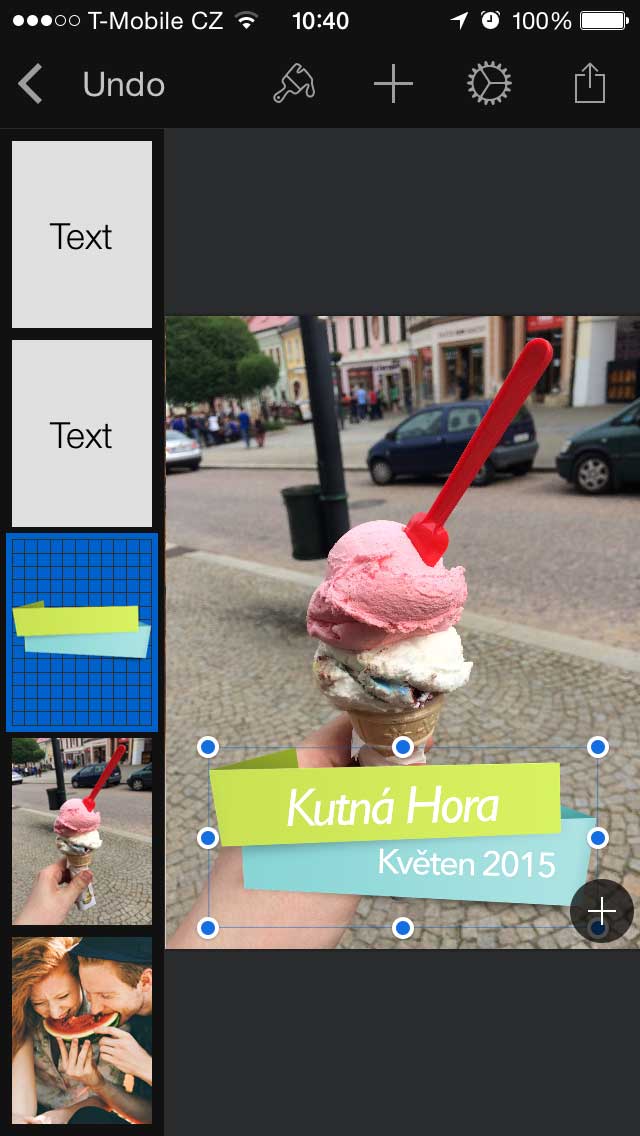Select the second Text slide thumbnail
The image size is (640, 1136).
pos(82,433)
